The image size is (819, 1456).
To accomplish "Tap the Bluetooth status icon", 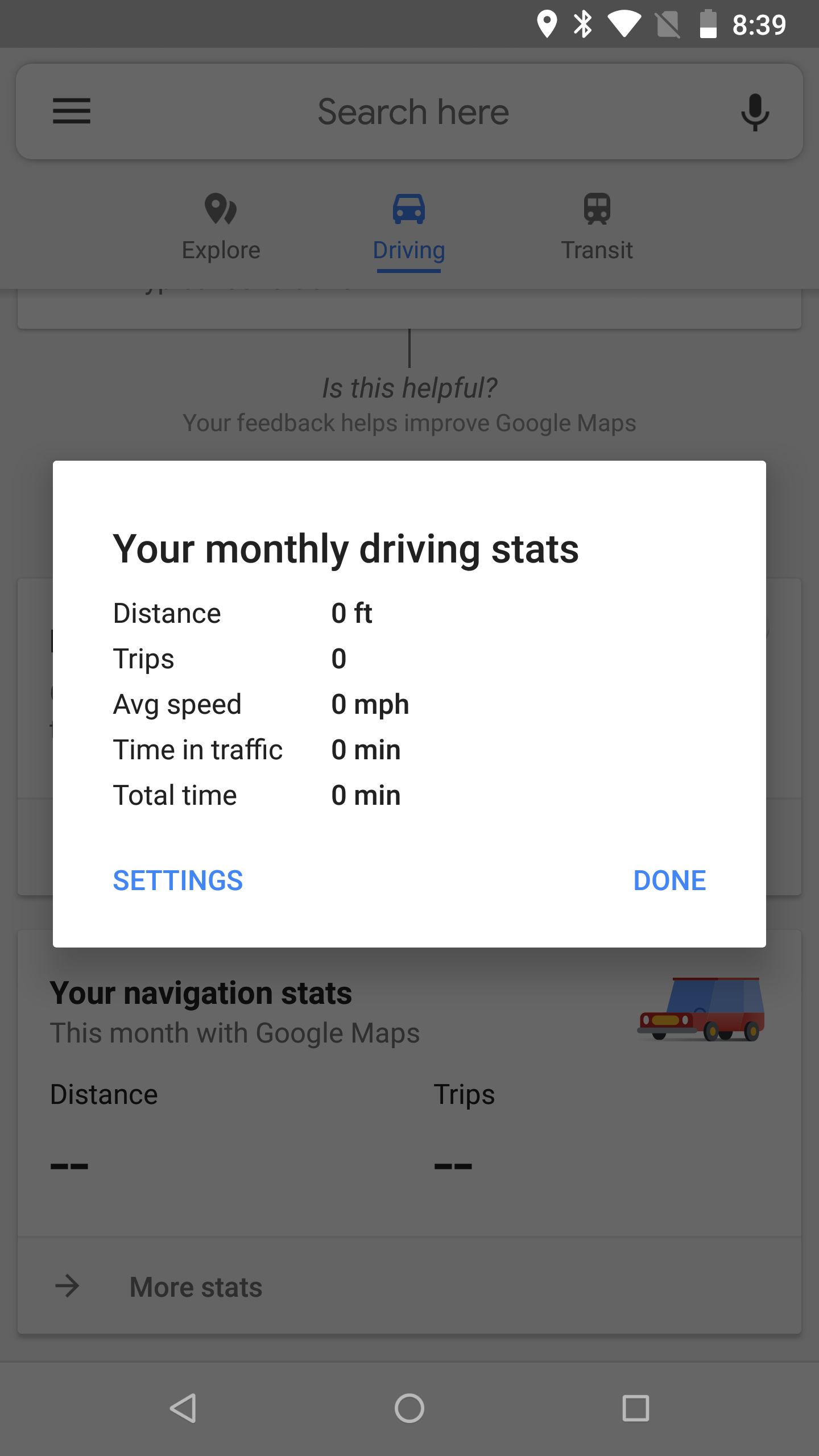I will (582, 24).
